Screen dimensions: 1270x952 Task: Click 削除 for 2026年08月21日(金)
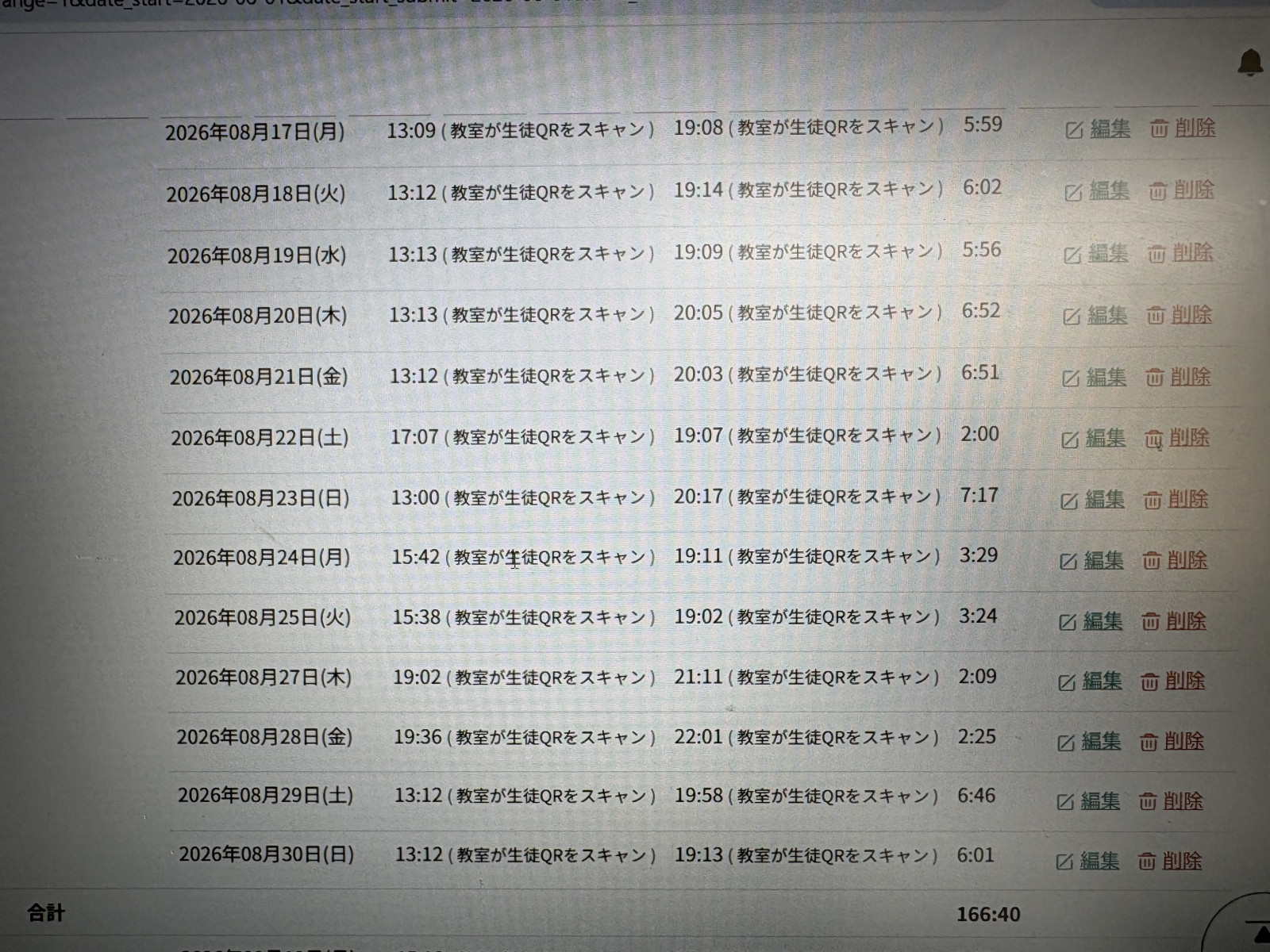1178,377
